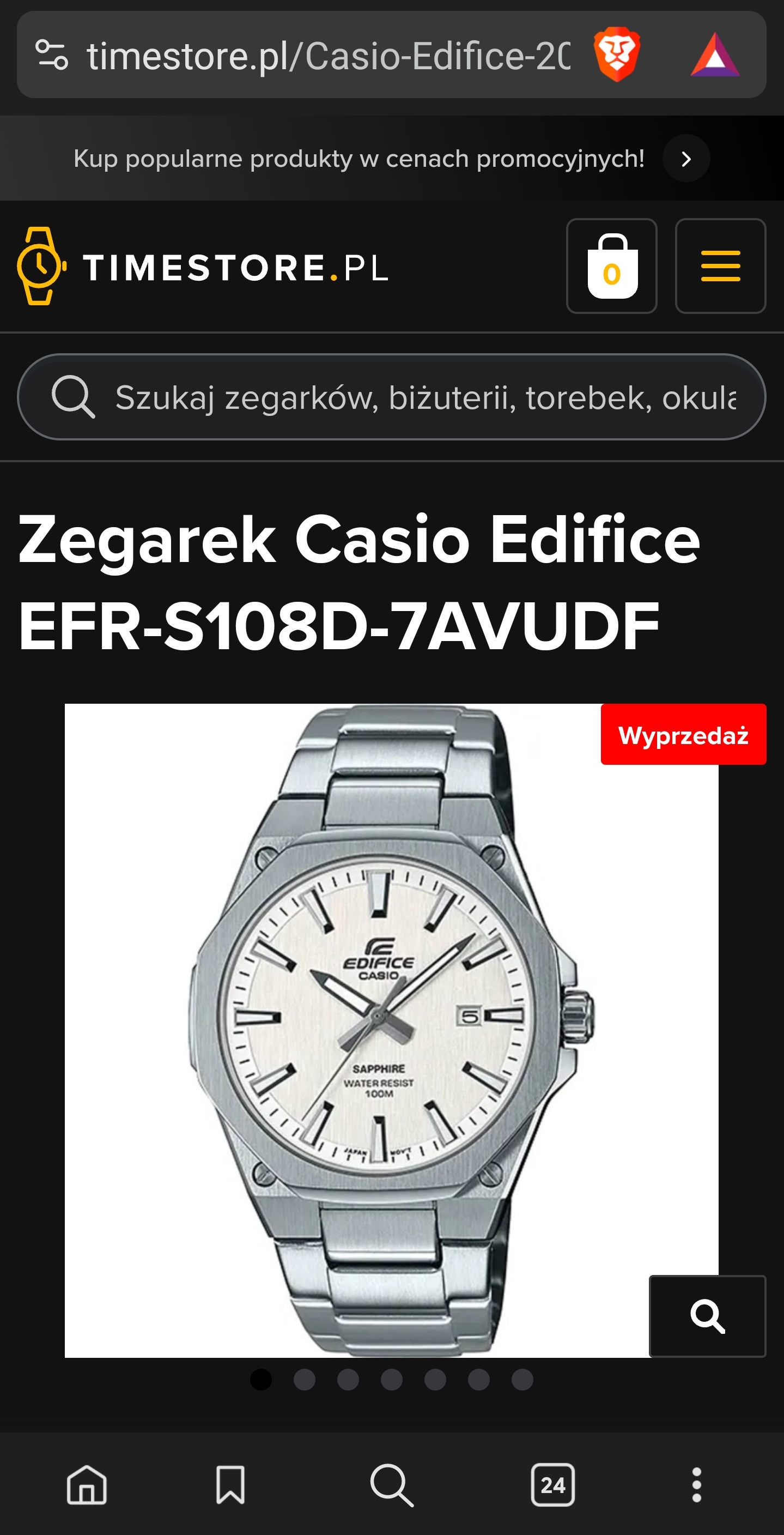This screenshot has height=1535, width=784.
Task: Open the promotional prices banner arrow
Action: pos(686,159)
